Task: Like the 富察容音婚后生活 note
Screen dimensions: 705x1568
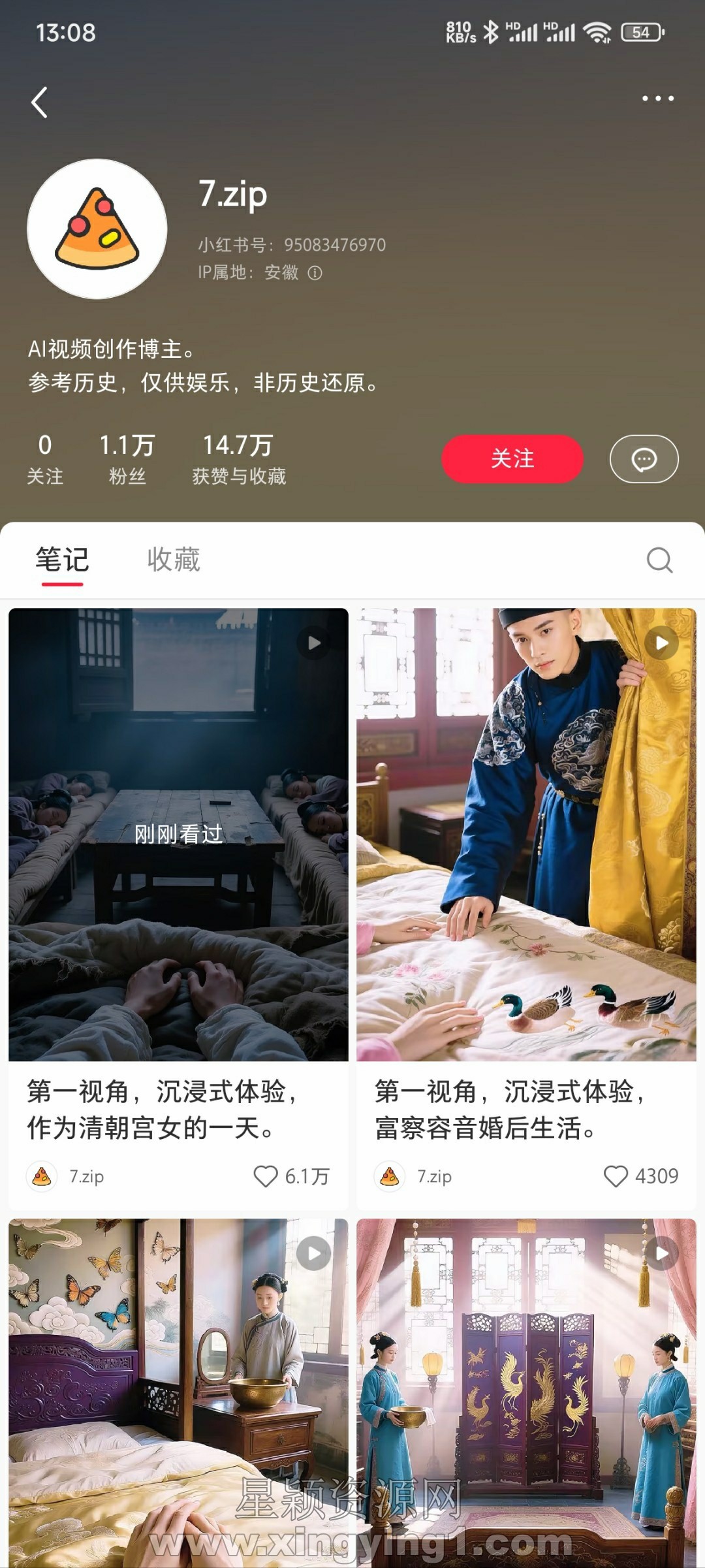Action: pyautogui.click(x=615, y=1176)
